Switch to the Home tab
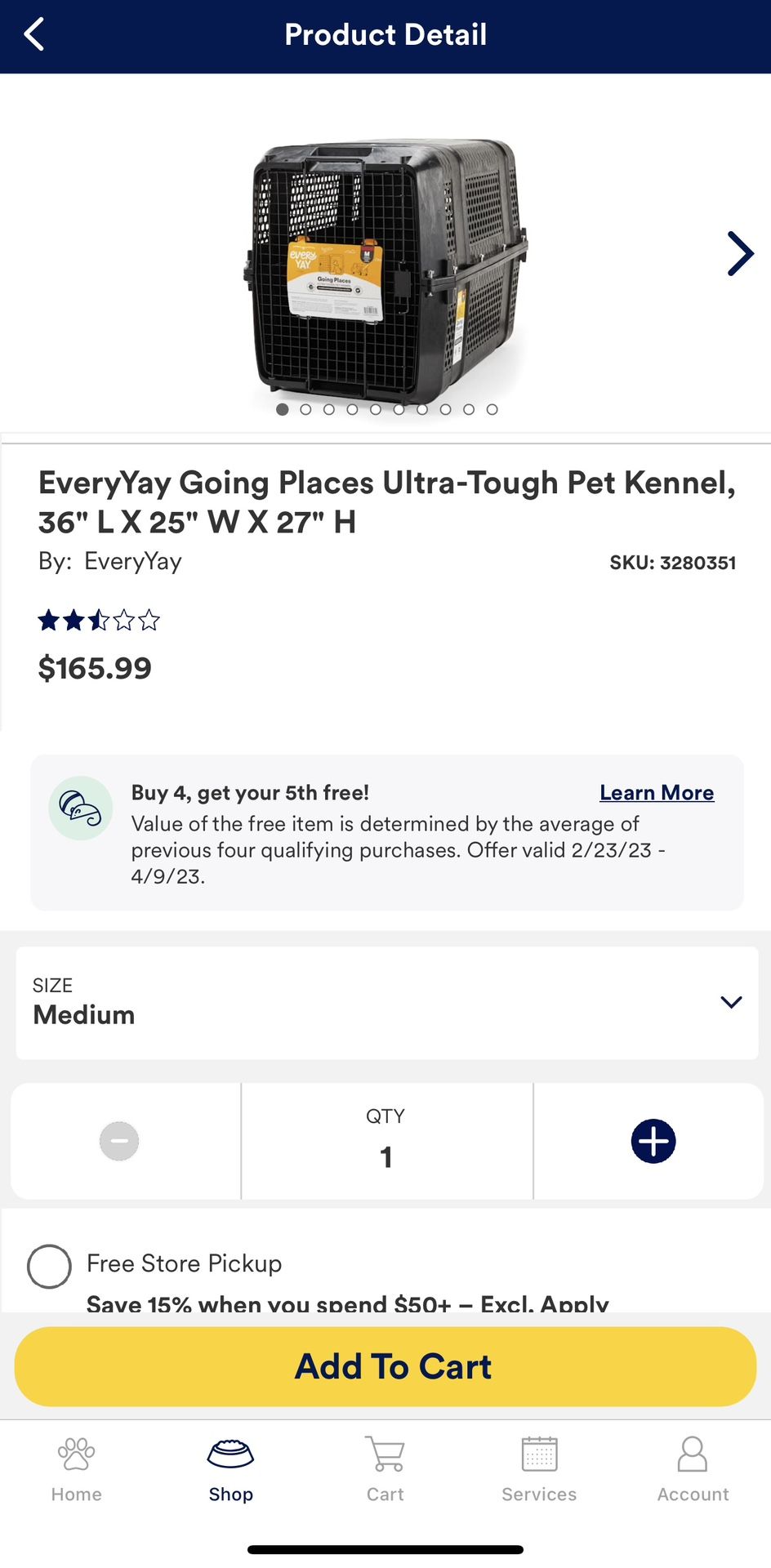This screenshot has width=771, height=1568. pos(77,1470)
